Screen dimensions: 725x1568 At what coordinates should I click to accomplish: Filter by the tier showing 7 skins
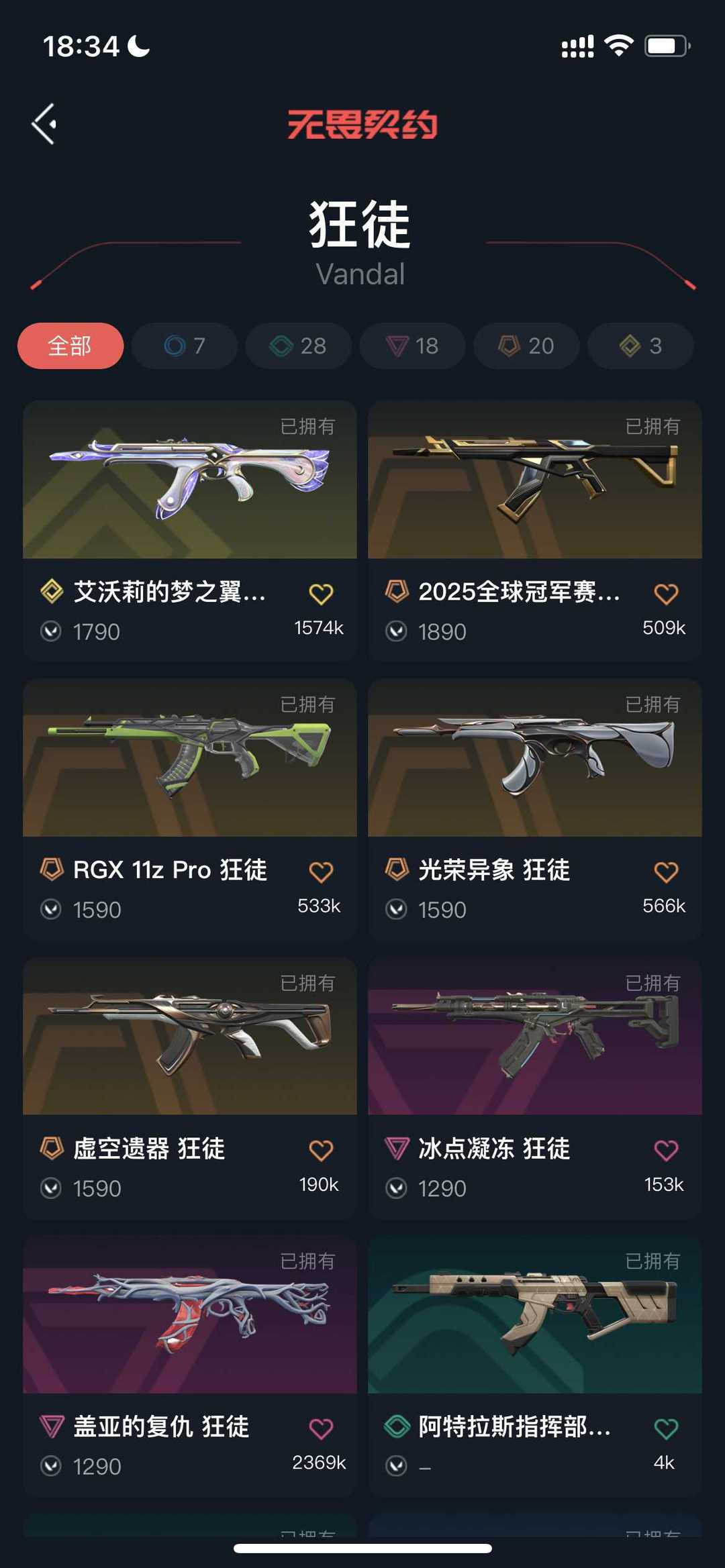185,346
